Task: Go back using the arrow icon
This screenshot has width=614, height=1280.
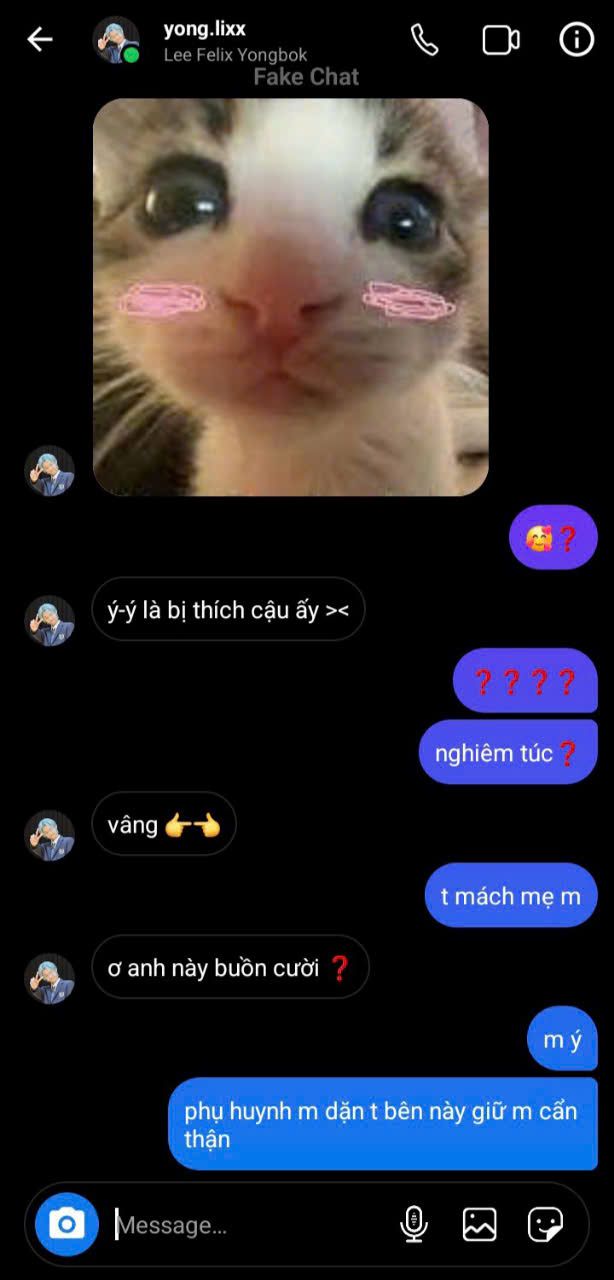Action: (x=39, y=40)
